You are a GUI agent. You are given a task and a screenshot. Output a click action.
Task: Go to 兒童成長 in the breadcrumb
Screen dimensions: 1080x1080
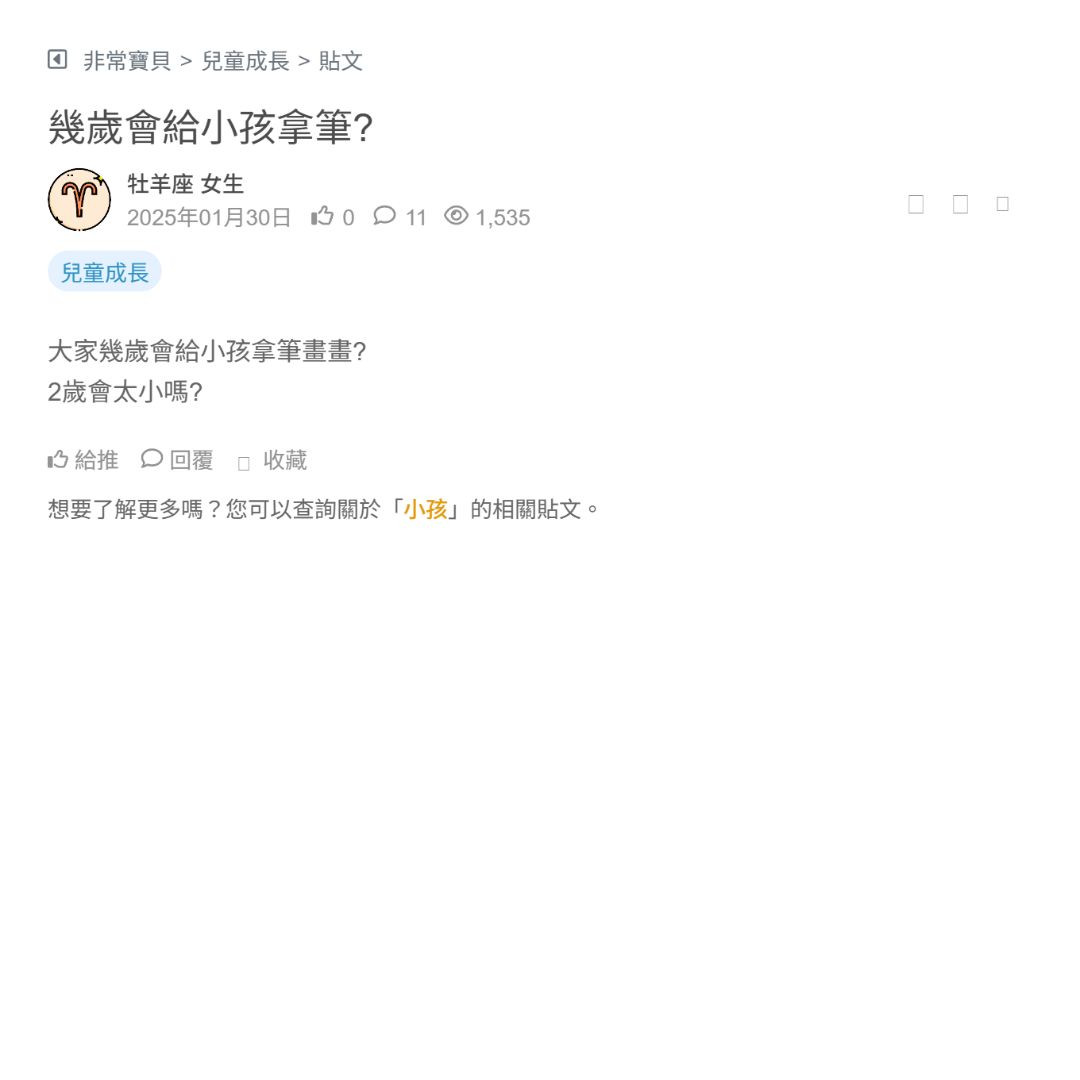245,61
